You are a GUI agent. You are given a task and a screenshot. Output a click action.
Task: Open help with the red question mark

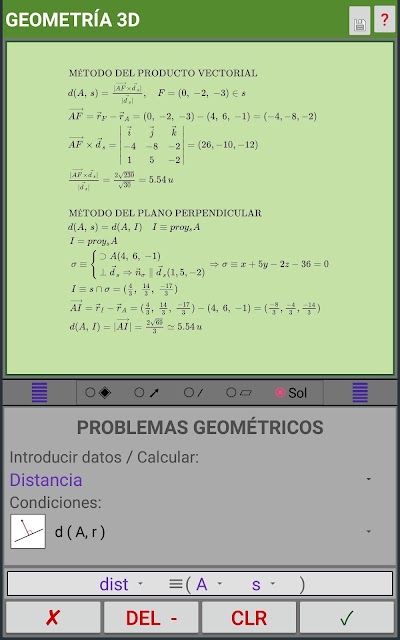click(384, 19)
